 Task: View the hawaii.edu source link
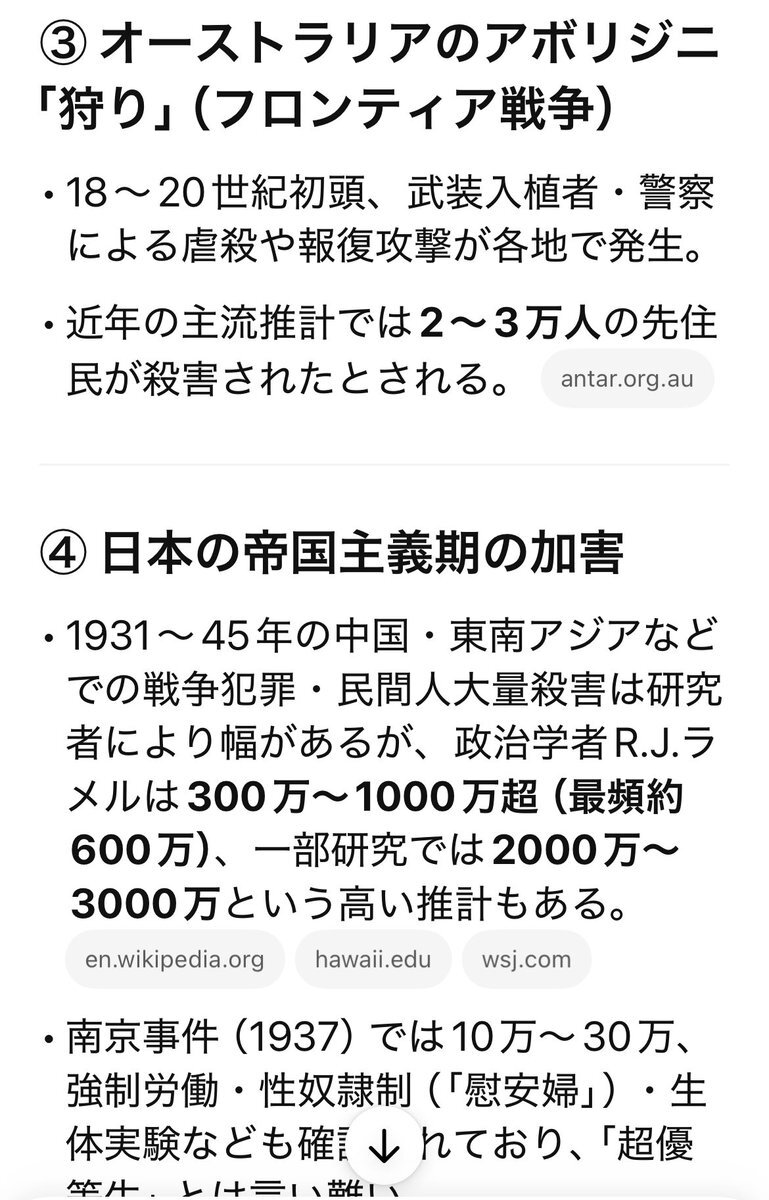(372, 959)
